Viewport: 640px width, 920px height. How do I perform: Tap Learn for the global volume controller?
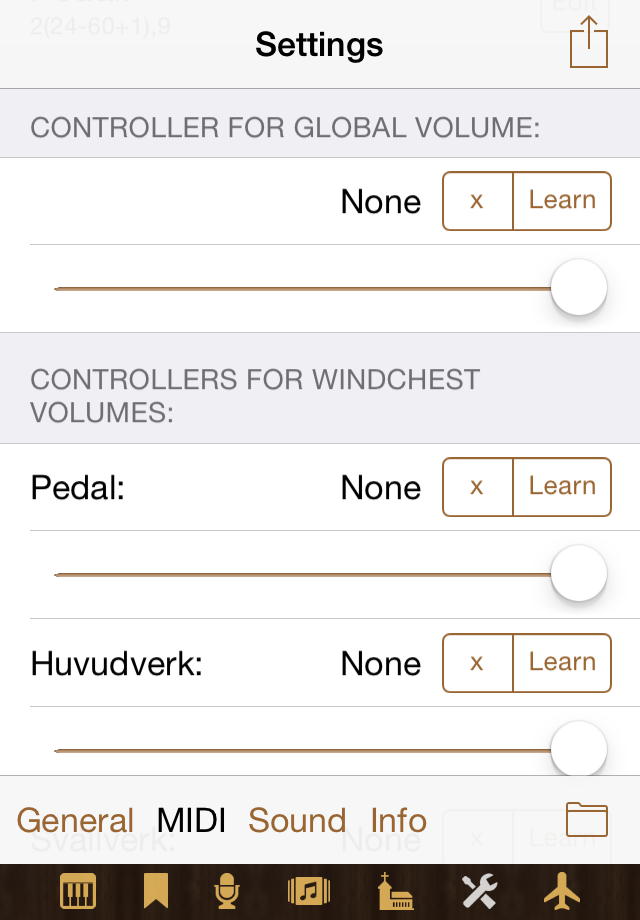point(562,201)
